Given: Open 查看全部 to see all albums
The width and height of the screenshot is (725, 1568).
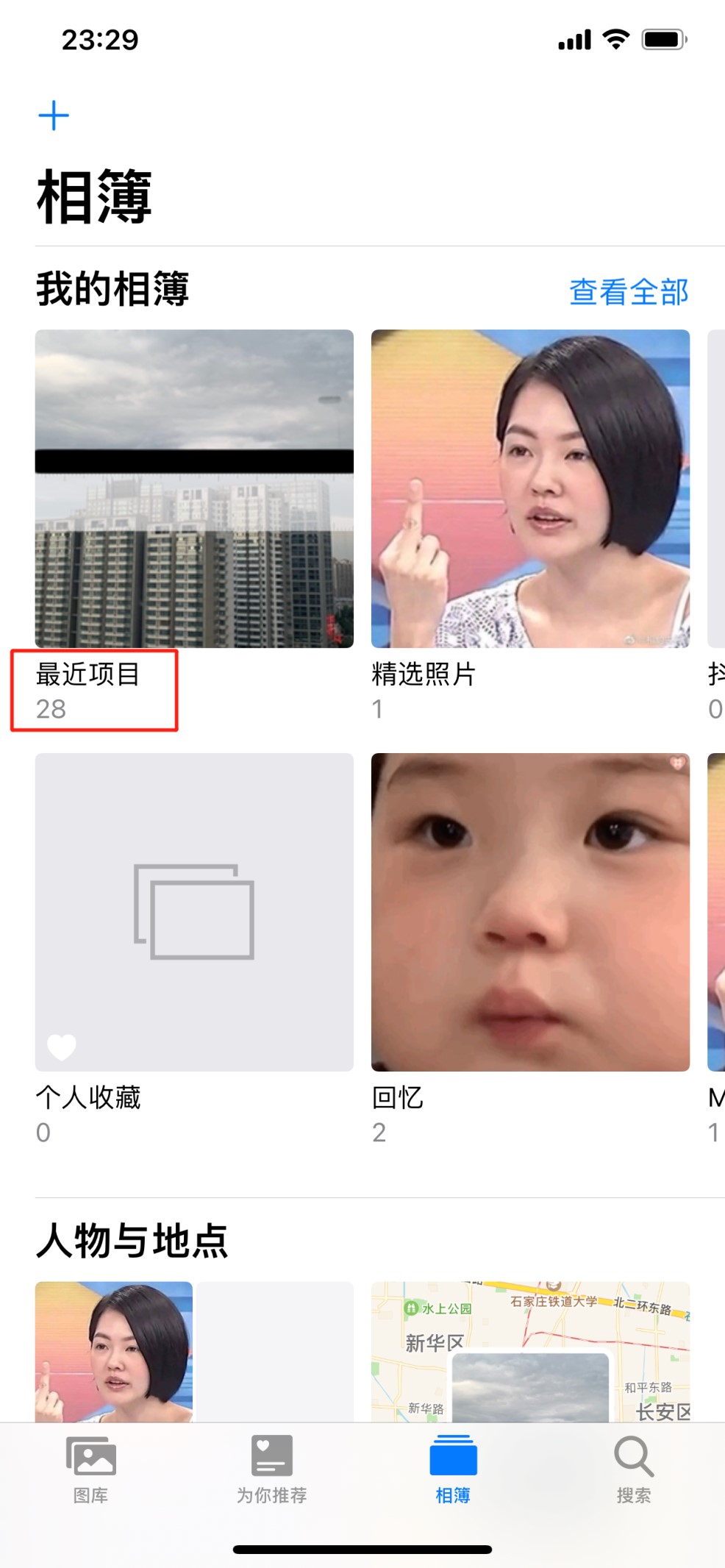Looking at the screenshot, I should point(629,291).
